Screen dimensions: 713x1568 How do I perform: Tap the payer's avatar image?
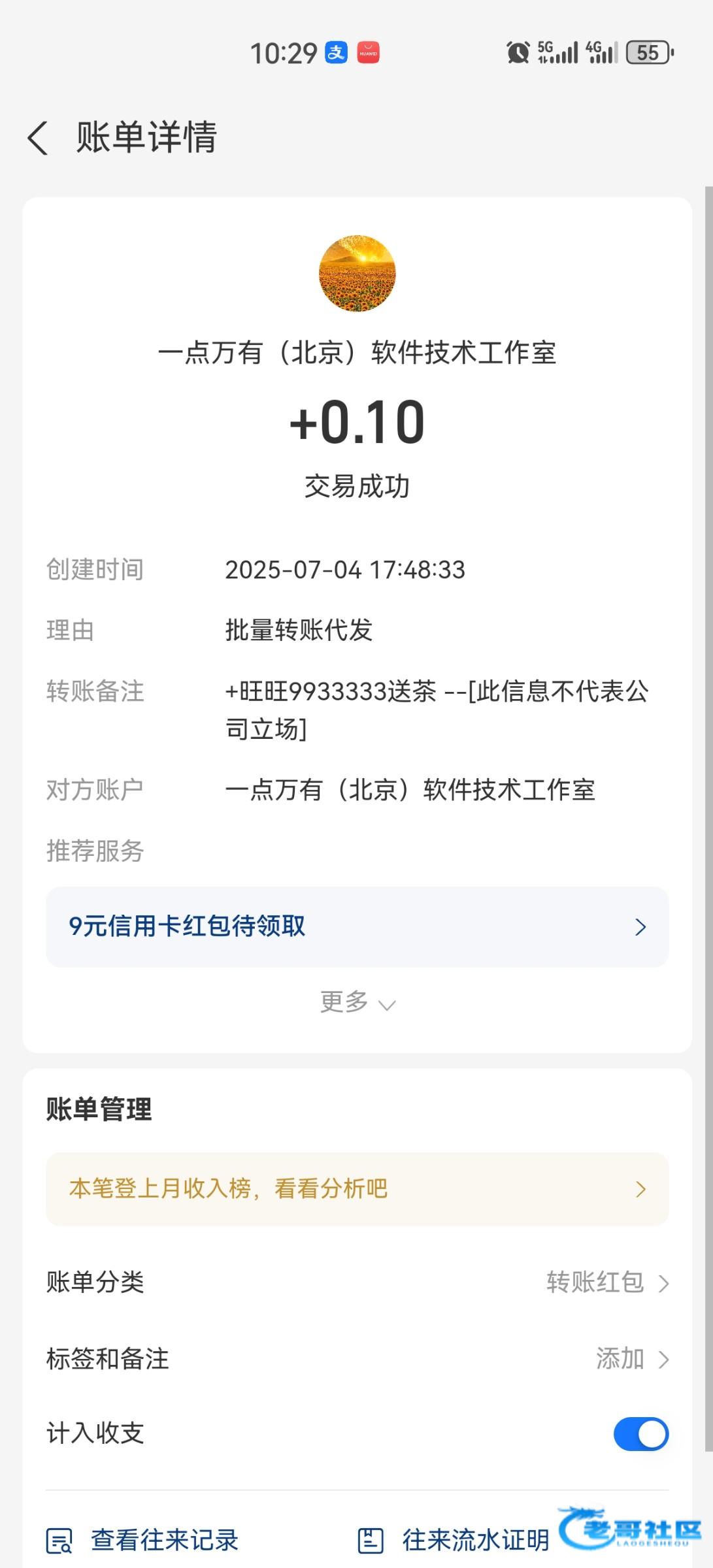pos(357,273)
